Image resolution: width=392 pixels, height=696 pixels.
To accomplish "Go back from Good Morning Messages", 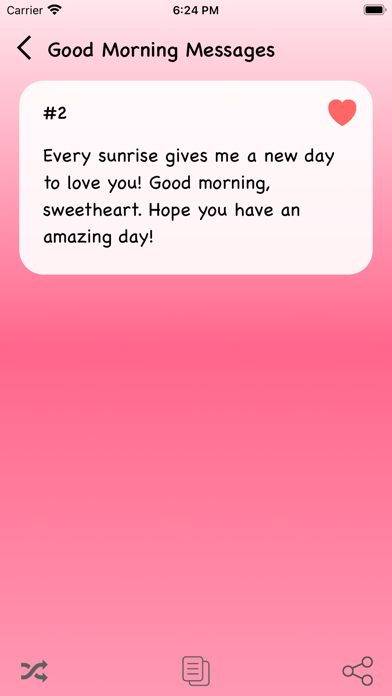I will click(24, 48).
